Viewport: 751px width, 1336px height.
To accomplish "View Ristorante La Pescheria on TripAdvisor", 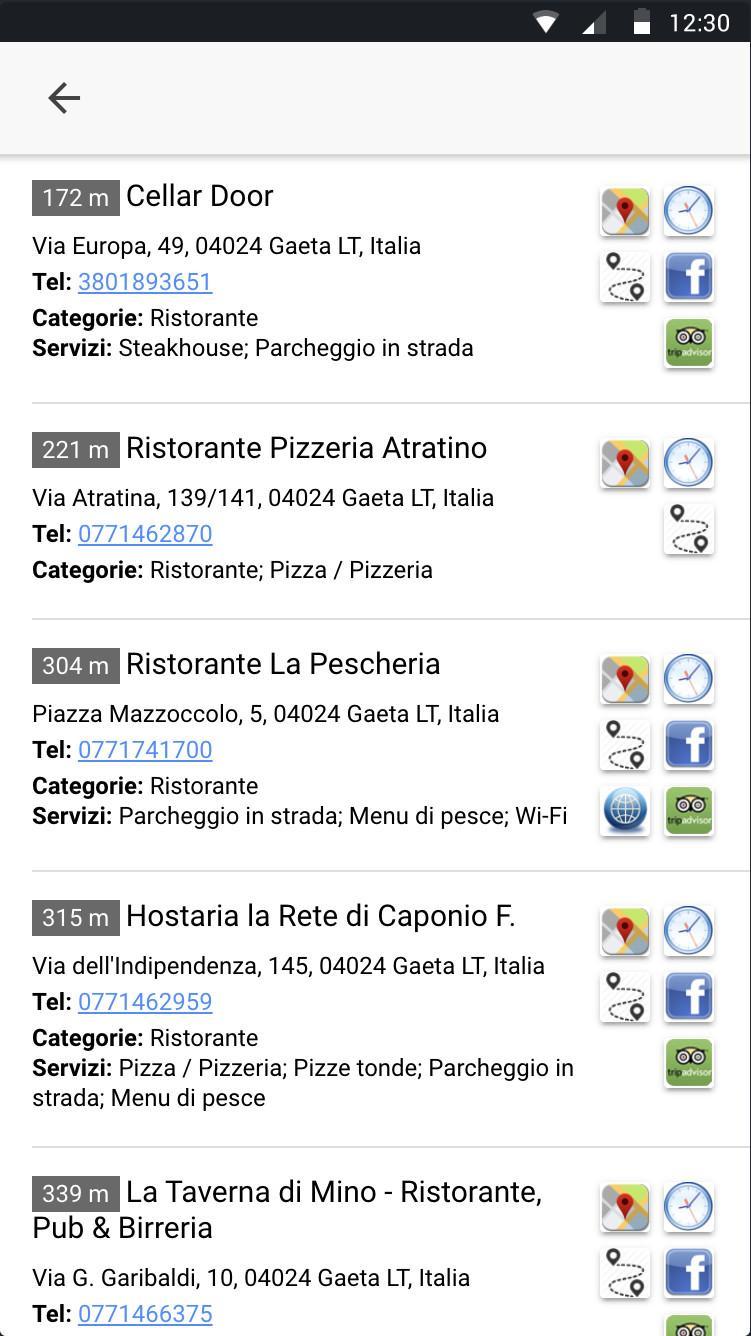I will click(689, 811).
